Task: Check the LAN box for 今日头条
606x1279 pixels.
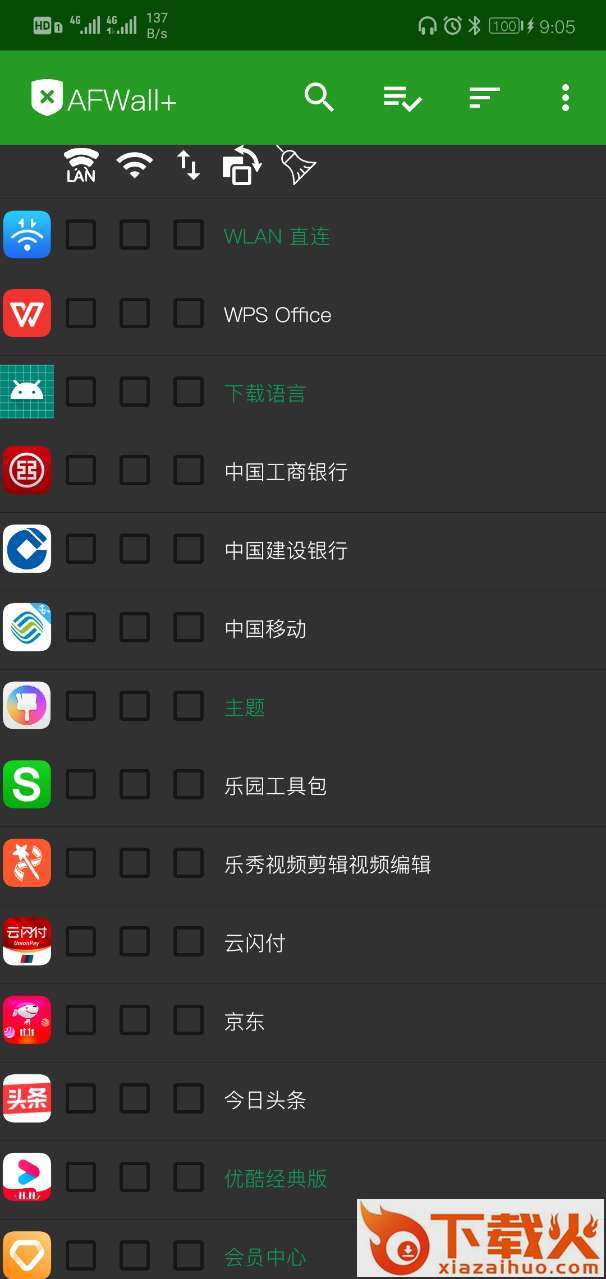Action: pyautogui.click(x=81, y=1098)
